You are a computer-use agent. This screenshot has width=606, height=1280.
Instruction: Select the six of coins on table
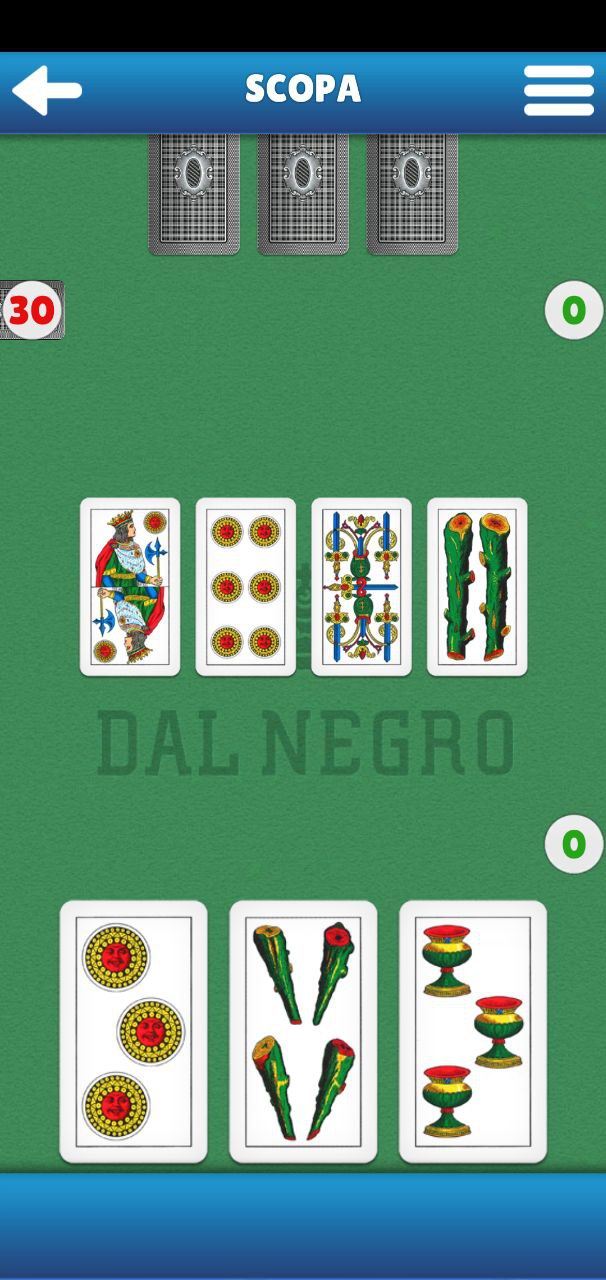246,587
